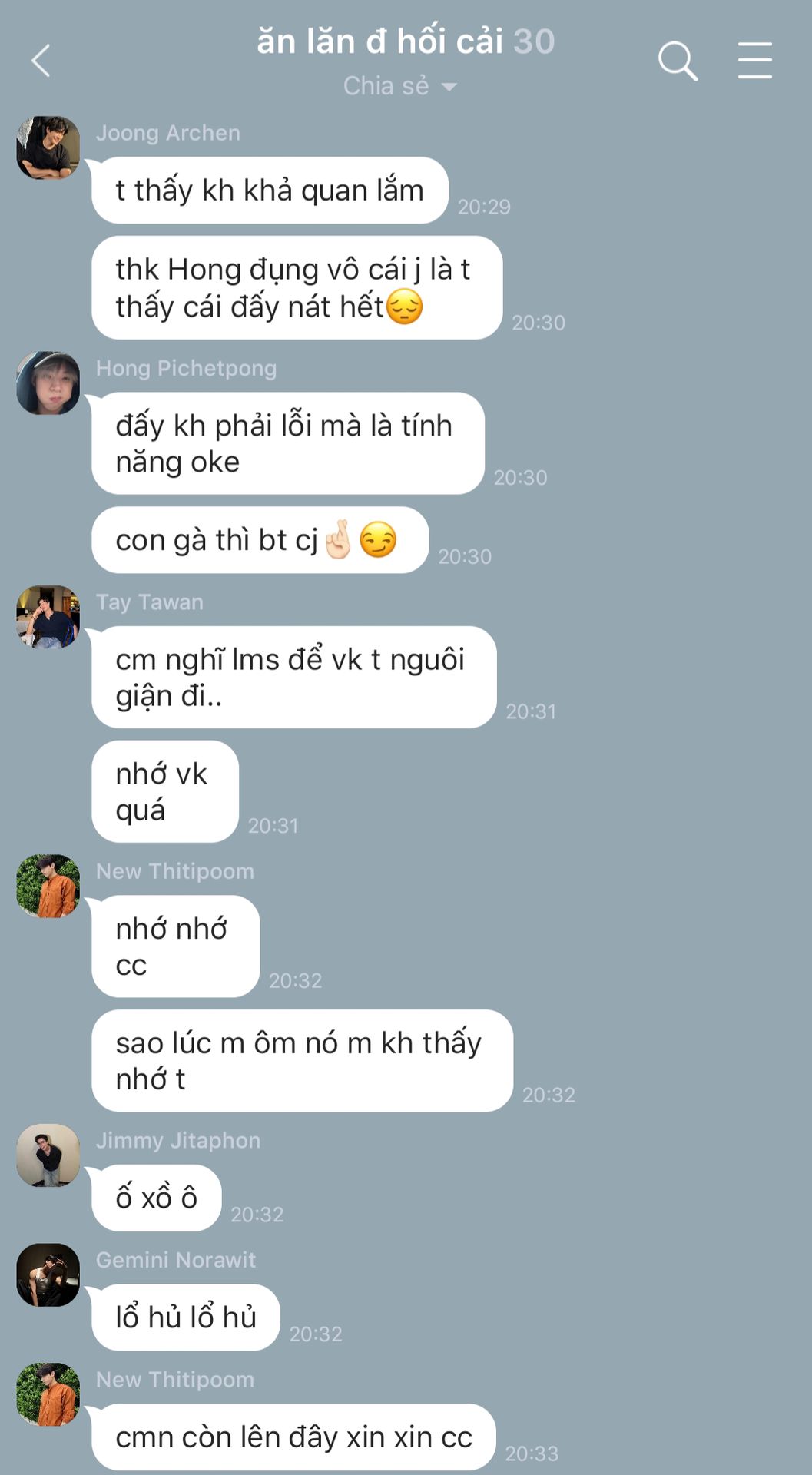Expand the Chia sẻ dropdown

point(399,86)
